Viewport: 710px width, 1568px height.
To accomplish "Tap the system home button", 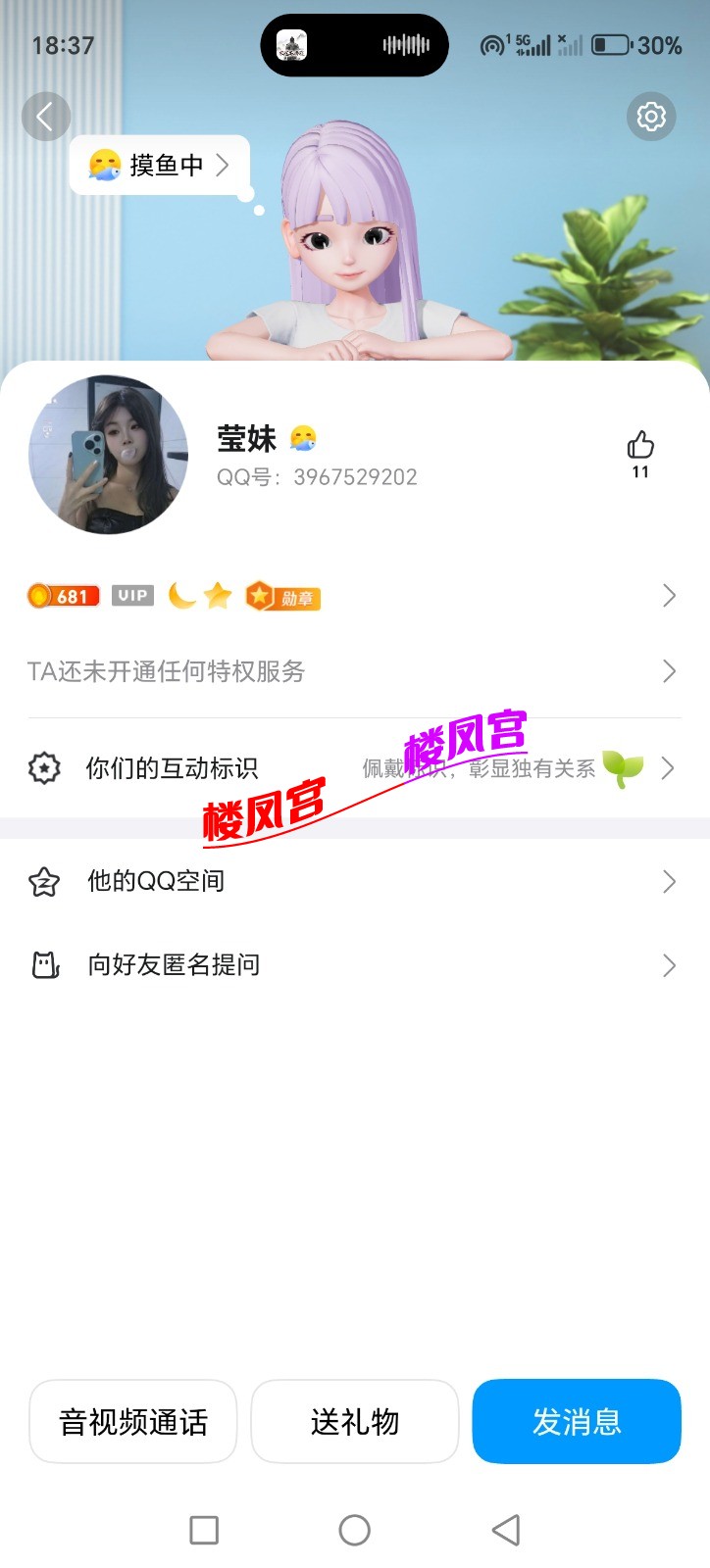I will click(x=354, y=1530).
